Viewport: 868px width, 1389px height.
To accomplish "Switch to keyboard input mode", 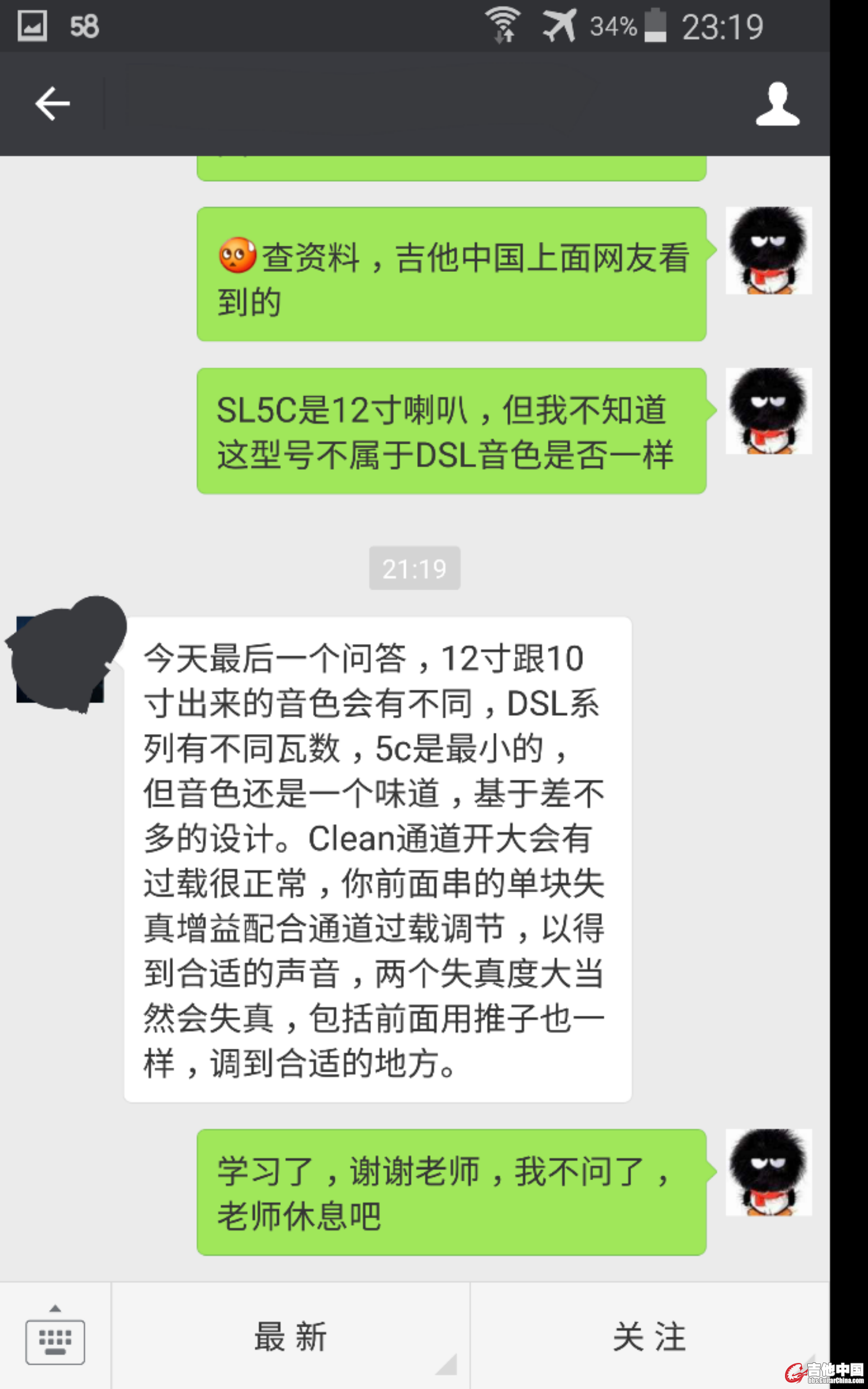I will 55,1337.
